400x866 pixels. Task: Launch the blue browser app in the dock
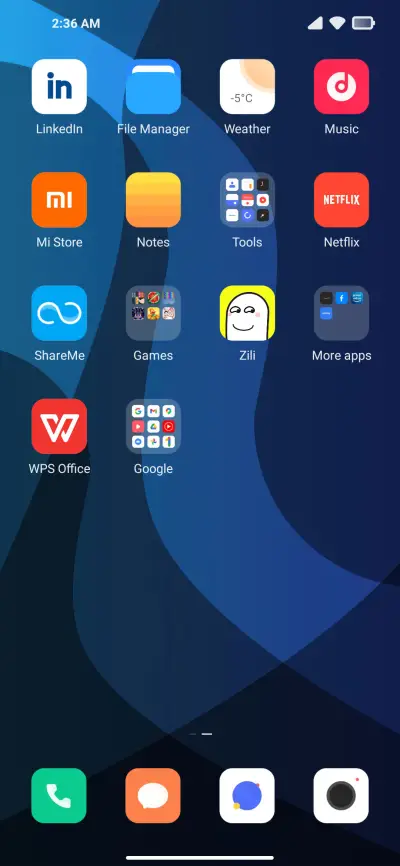(247, 796)
